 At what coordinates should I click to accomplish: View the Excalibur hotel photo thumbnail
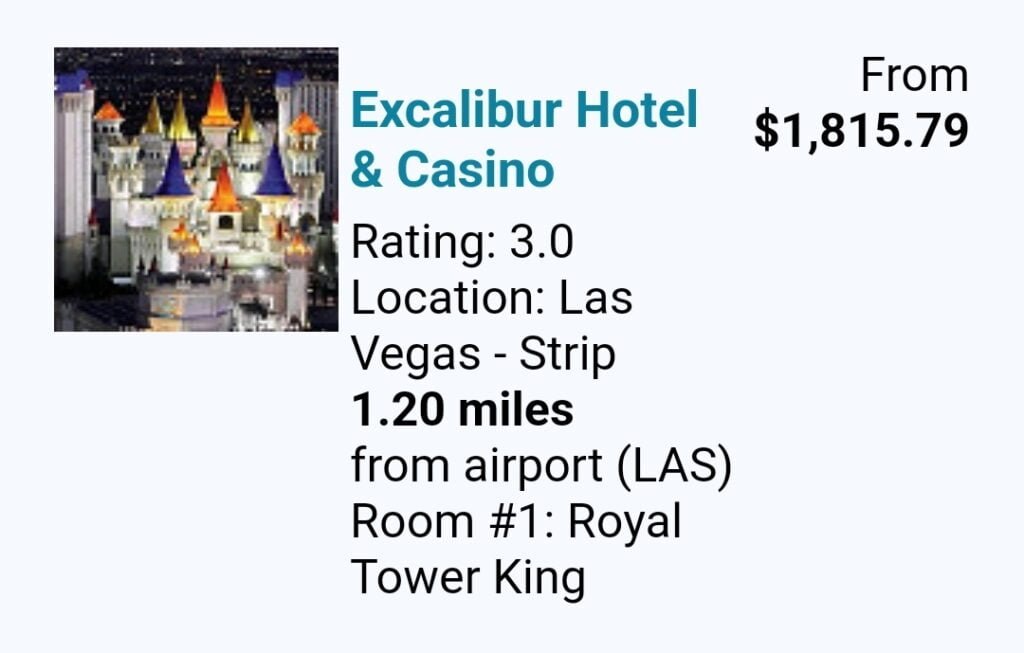196,189
